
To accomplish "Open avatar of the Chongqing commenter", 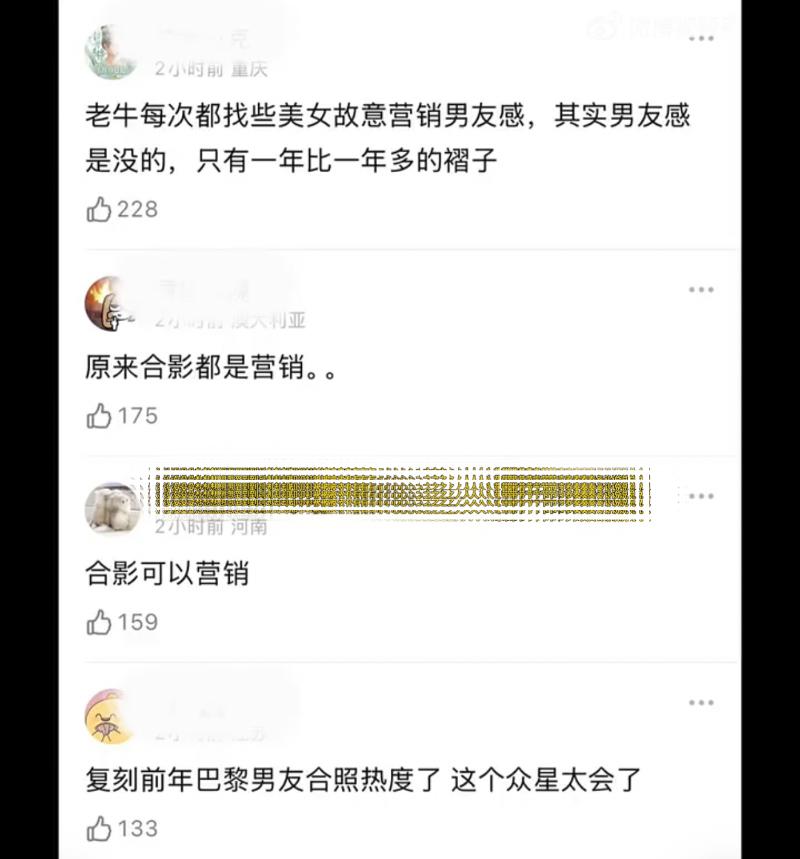I will click(x=110, y=52).
